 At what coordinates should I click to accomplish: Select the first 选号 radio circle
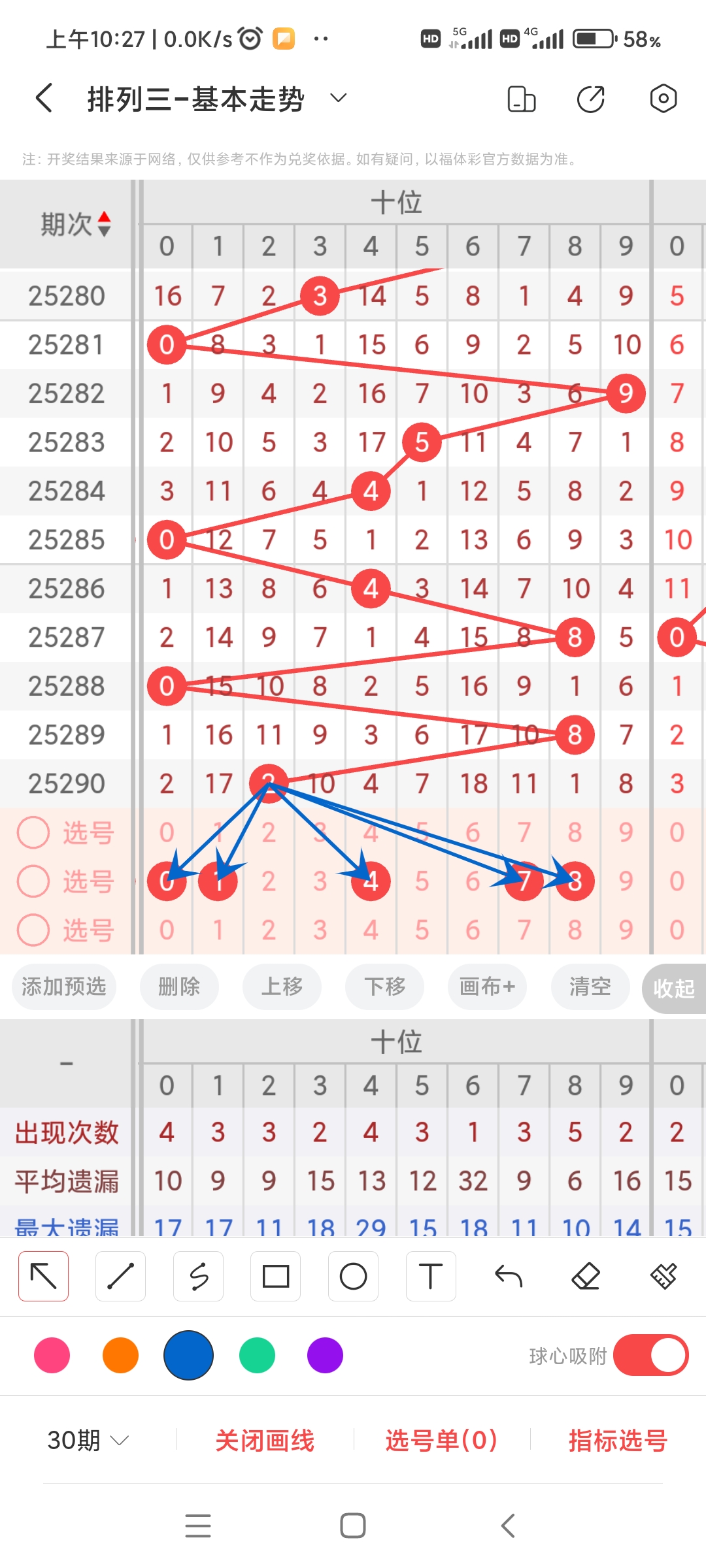(x=33, y=832)
